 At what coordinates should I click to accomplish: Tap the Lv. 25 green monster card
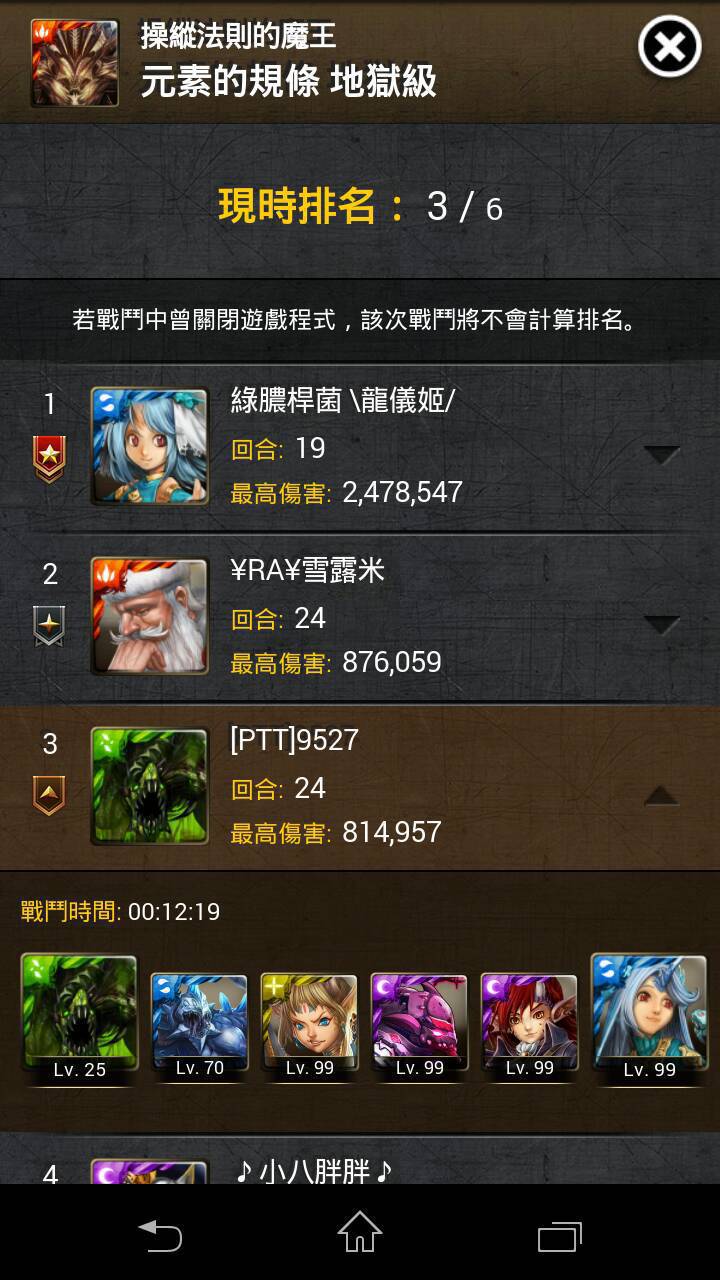(x=79, y=1018)
